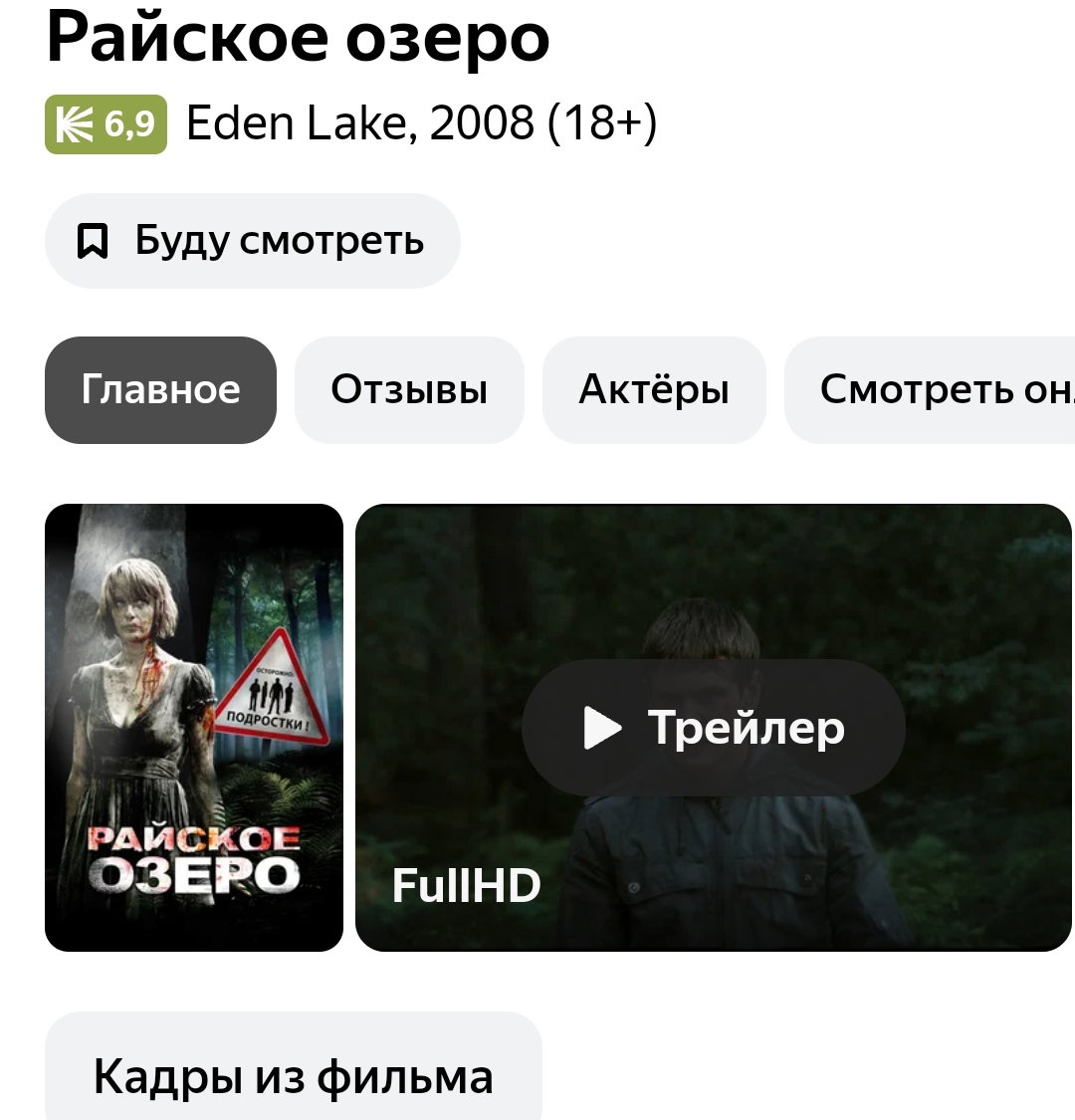Open Кадры из фильма
1075x1120 pixels.
click(294, 1065)
